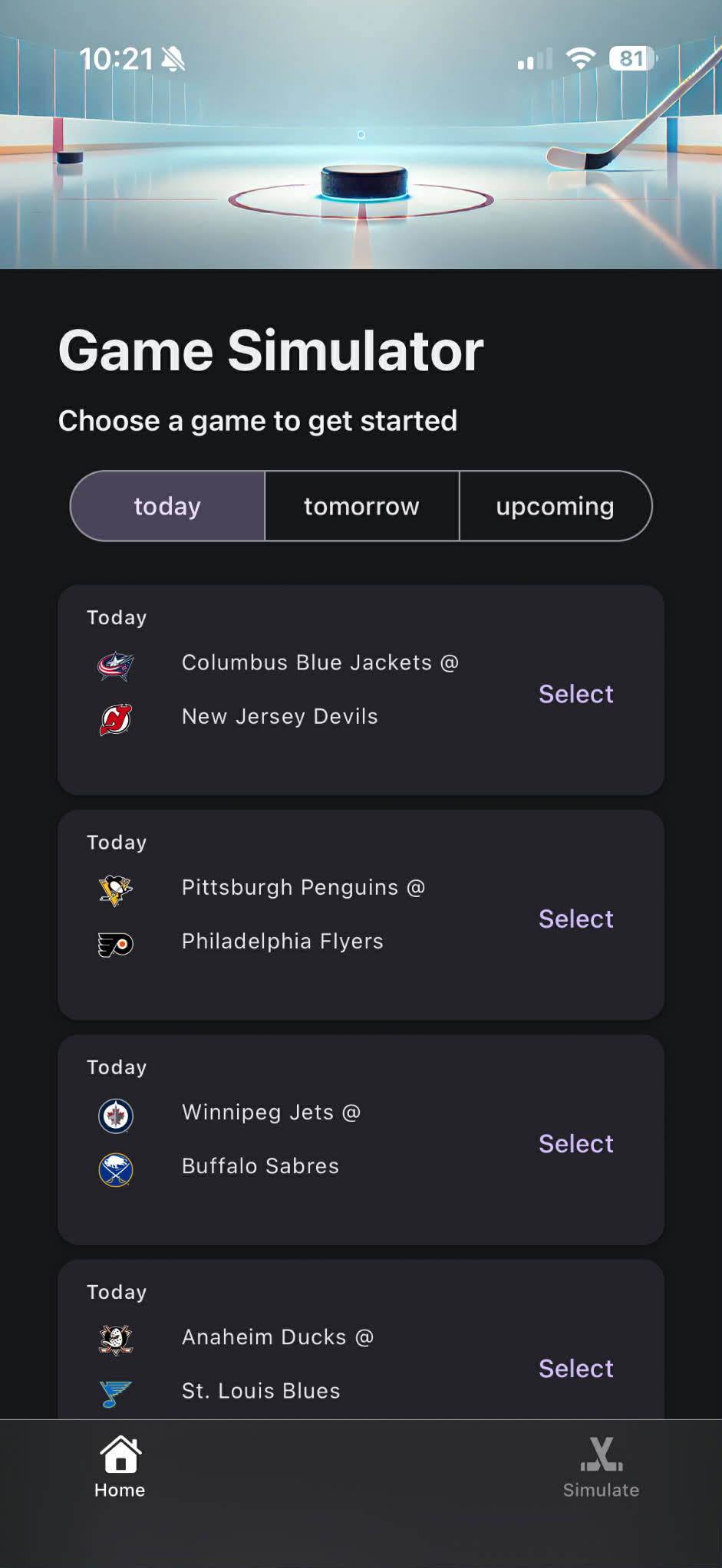Click the Pittsburgh Penguins logo
Screen dimensions: 722x1568
click(115, 889)
